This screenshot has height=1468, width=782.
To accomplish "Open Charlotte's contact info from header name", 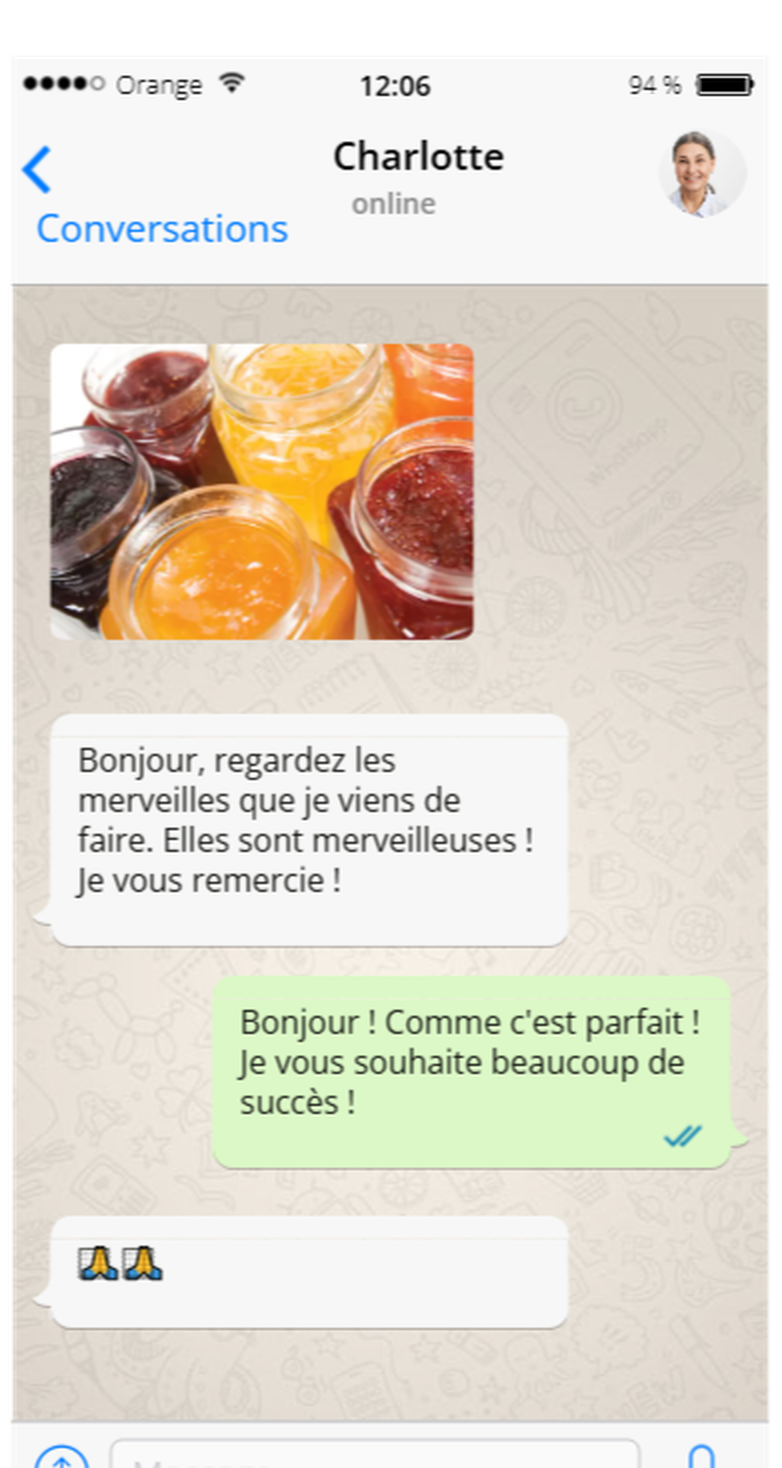I will click(418, 157).
